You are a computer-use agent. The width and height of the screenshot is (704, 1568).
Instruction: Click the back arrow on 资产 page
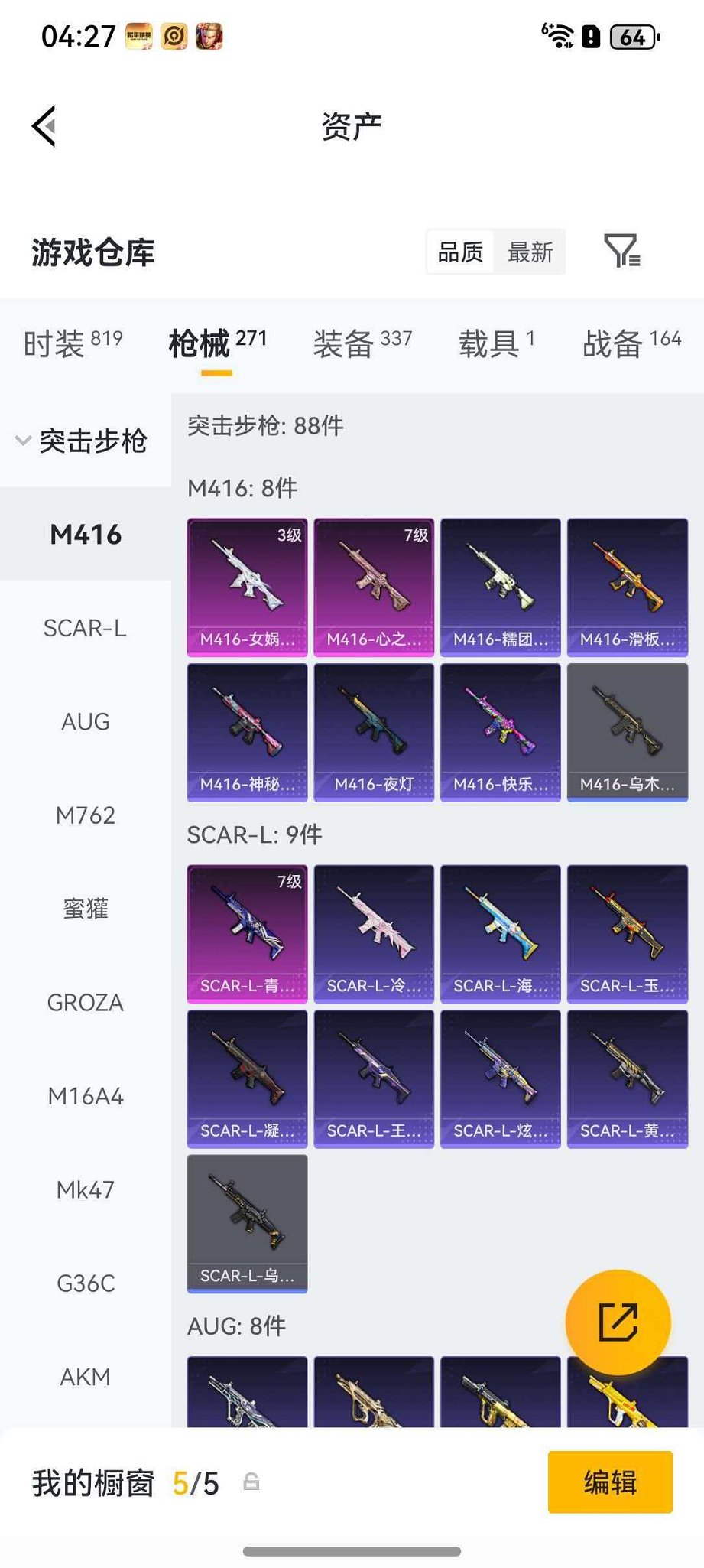(44, 125)
